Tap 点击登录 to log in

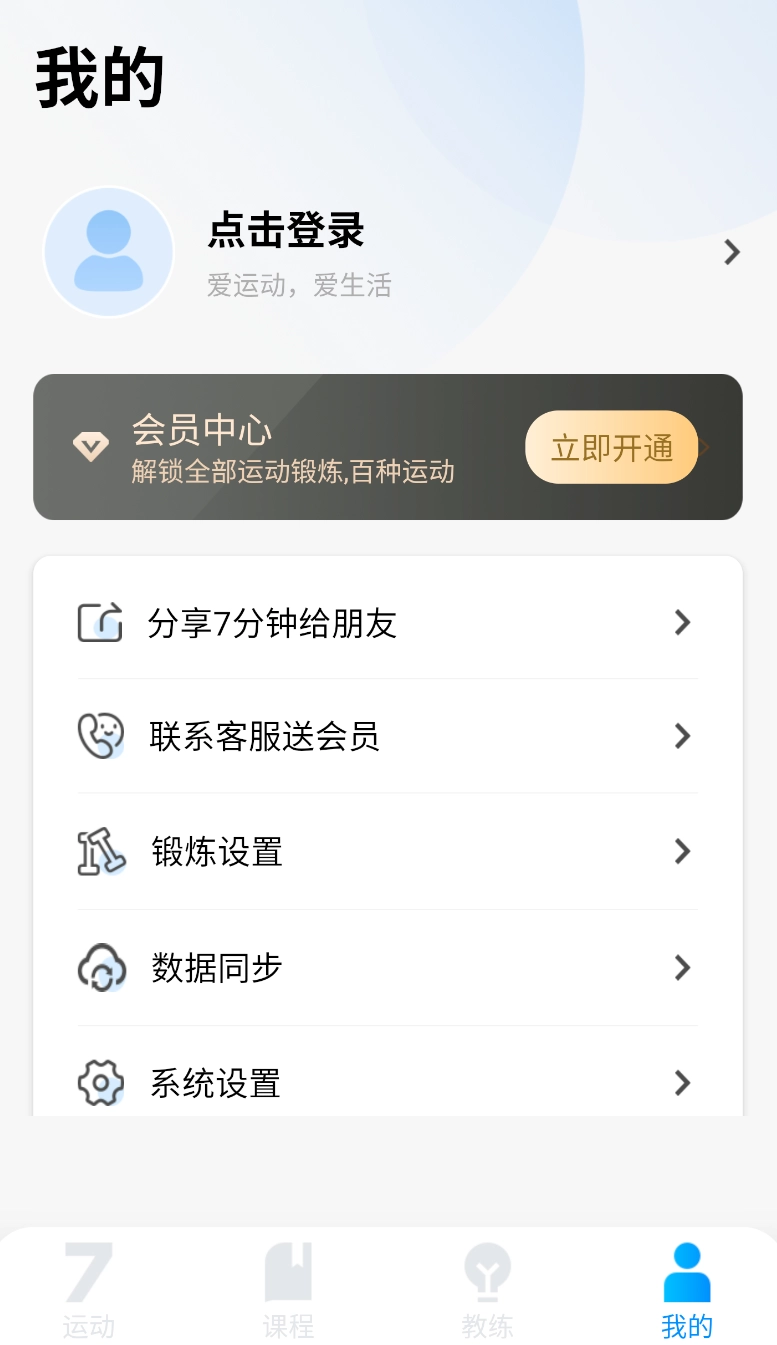[x=286, y=231]
